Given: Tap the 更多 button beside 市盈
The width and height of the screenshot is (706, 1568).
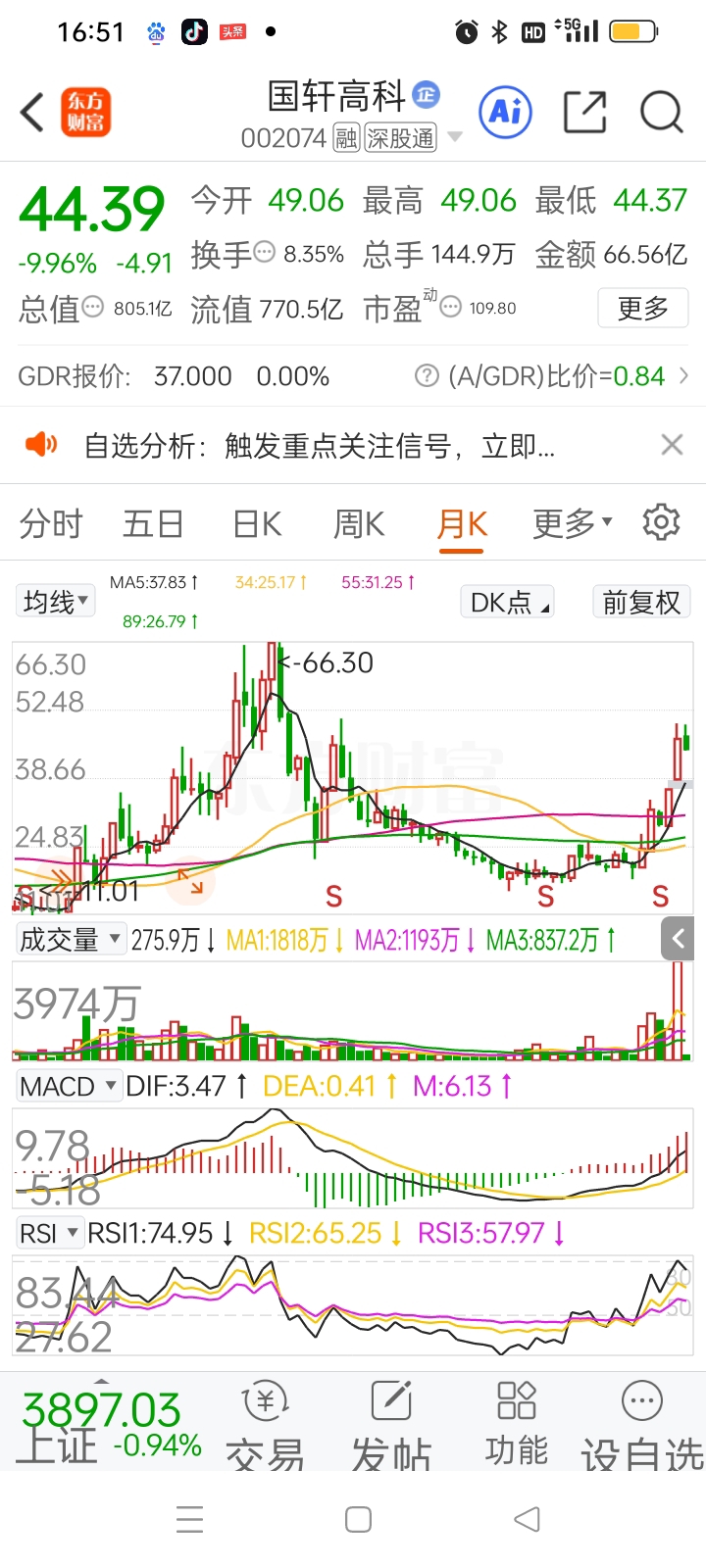Looking at the screenshot, I should (643, 309).
